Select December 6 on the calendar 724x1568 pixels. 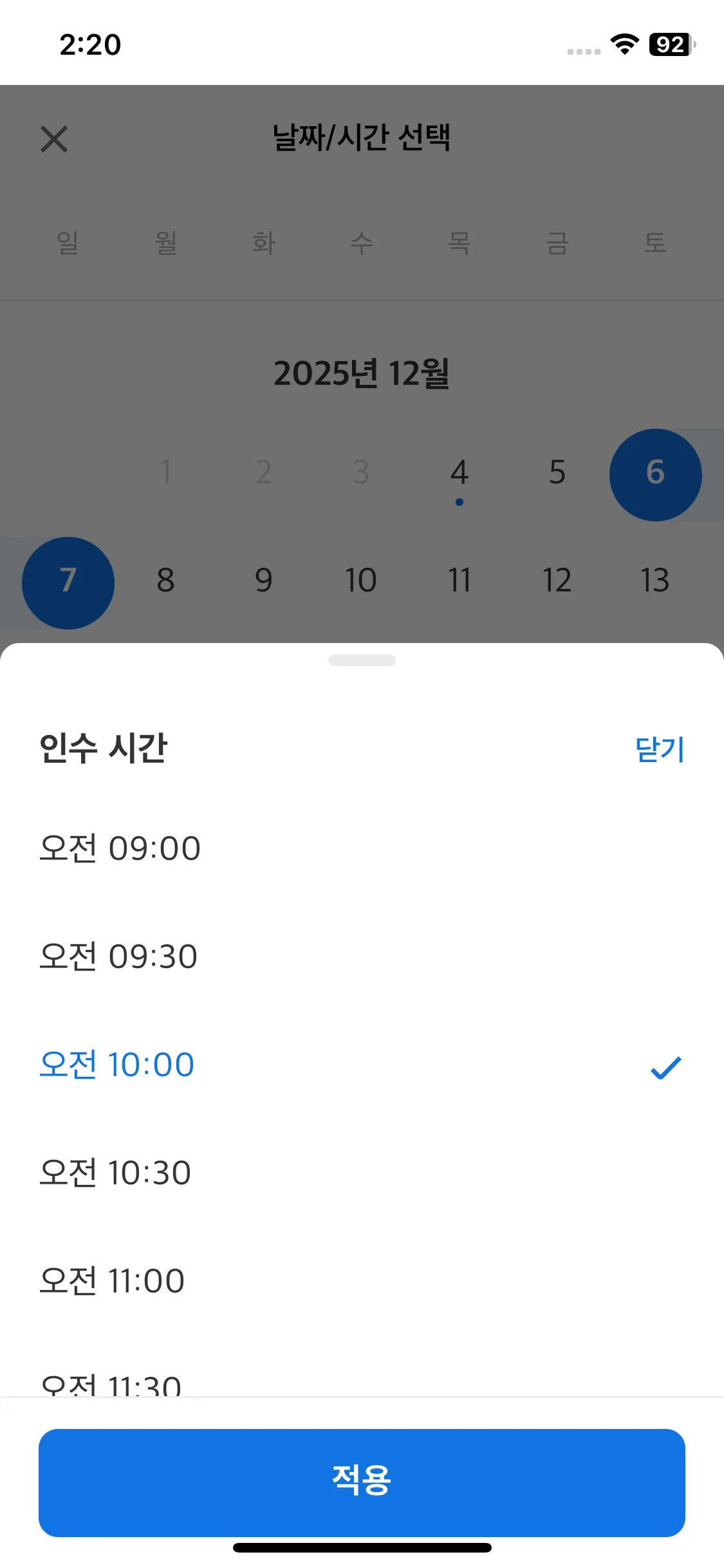655,474
